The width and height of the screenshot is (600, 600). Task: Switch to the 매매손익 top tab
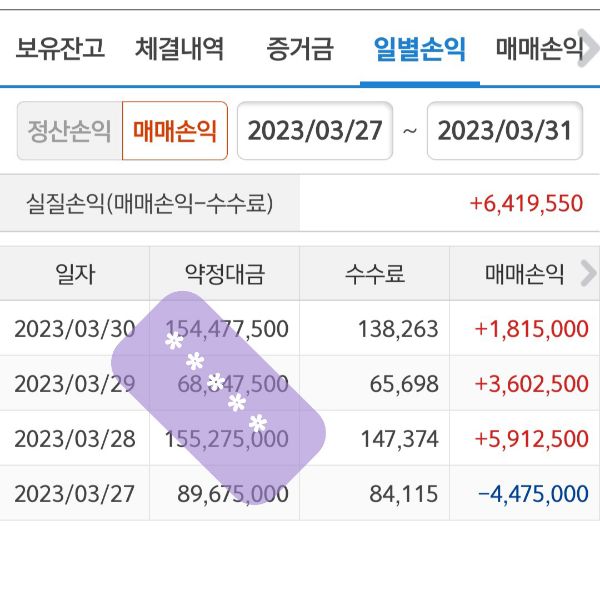(540, 48)
